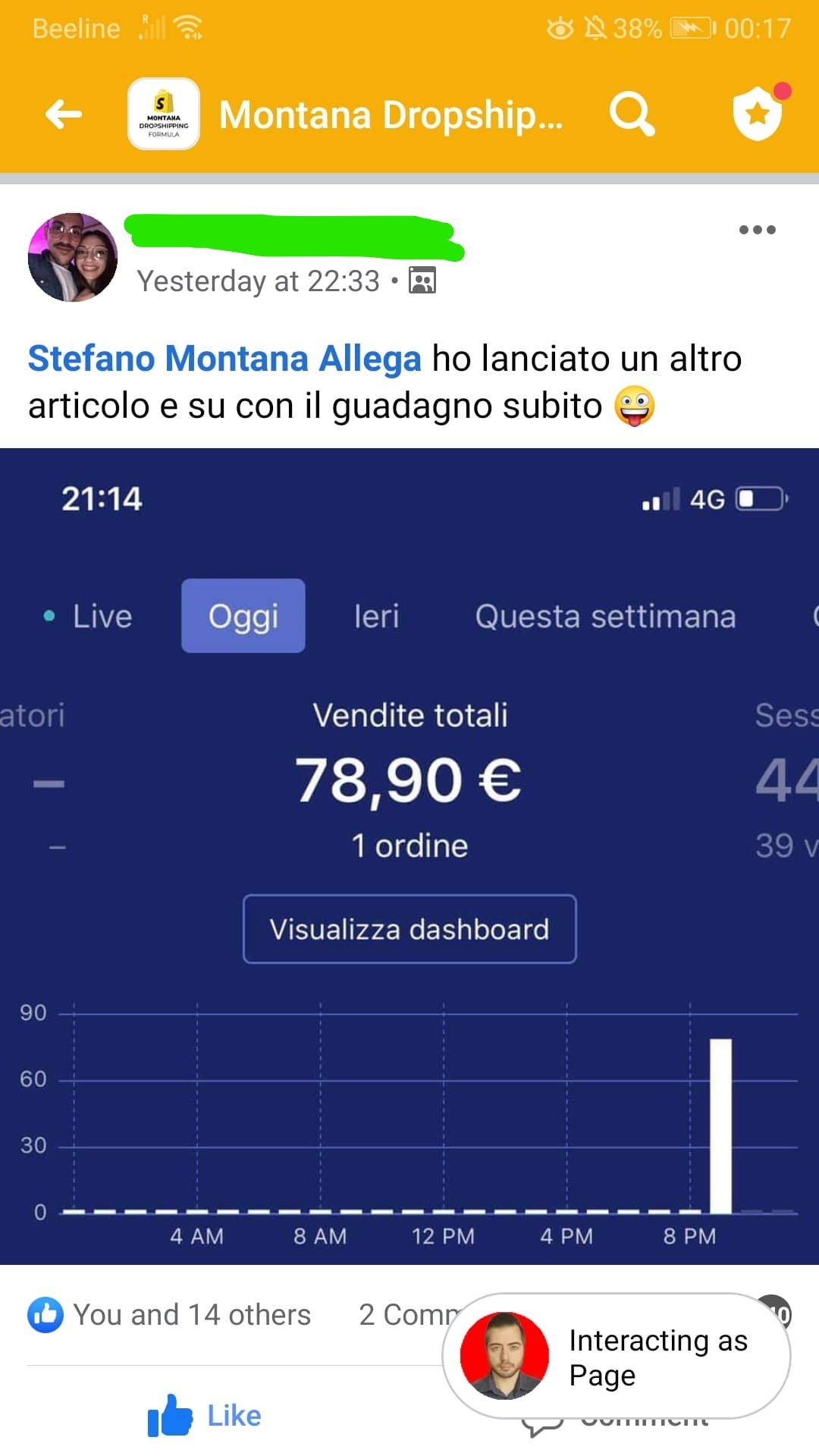Screen dimensions: 819x1456
Task: Open the Montana Dropshipping group info
Action: click(390, 115)
